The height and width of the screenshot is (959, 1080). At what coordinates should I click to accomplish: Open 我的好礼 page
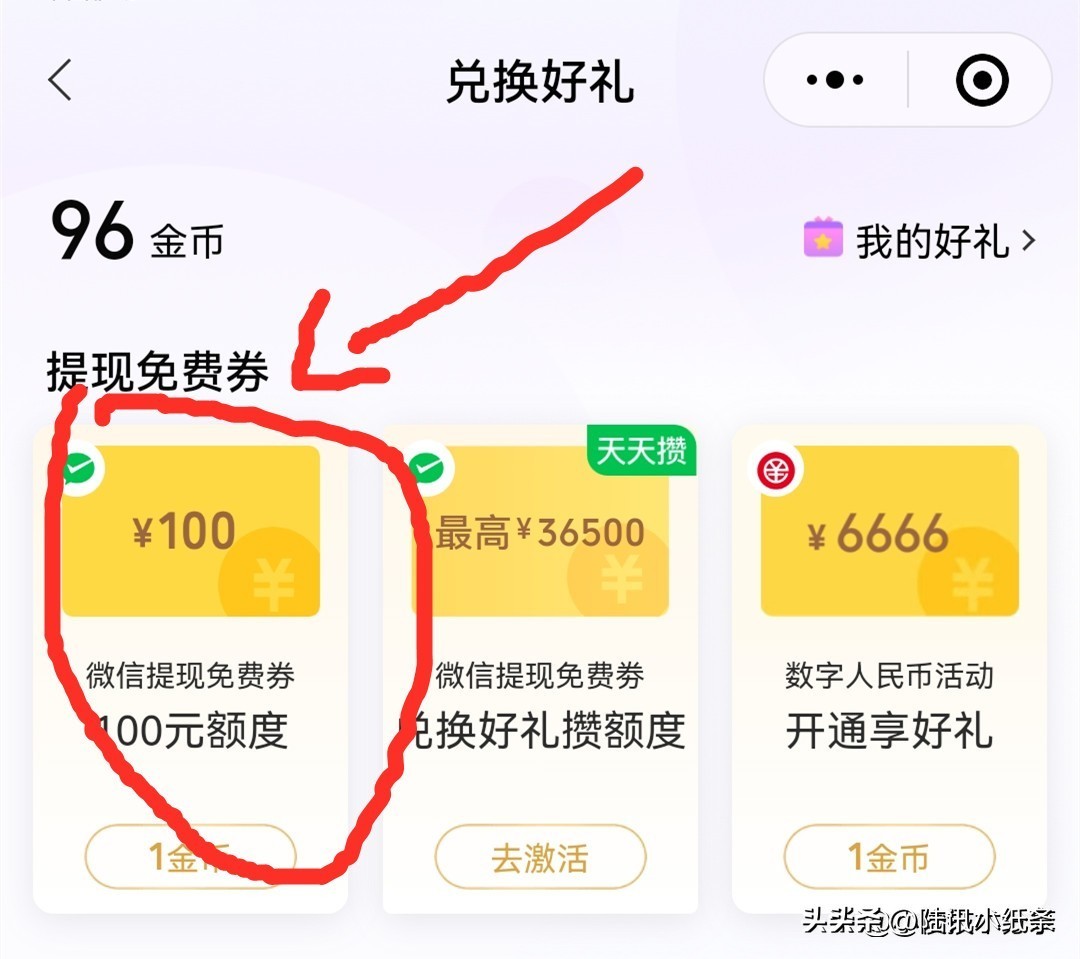point(920,241)
